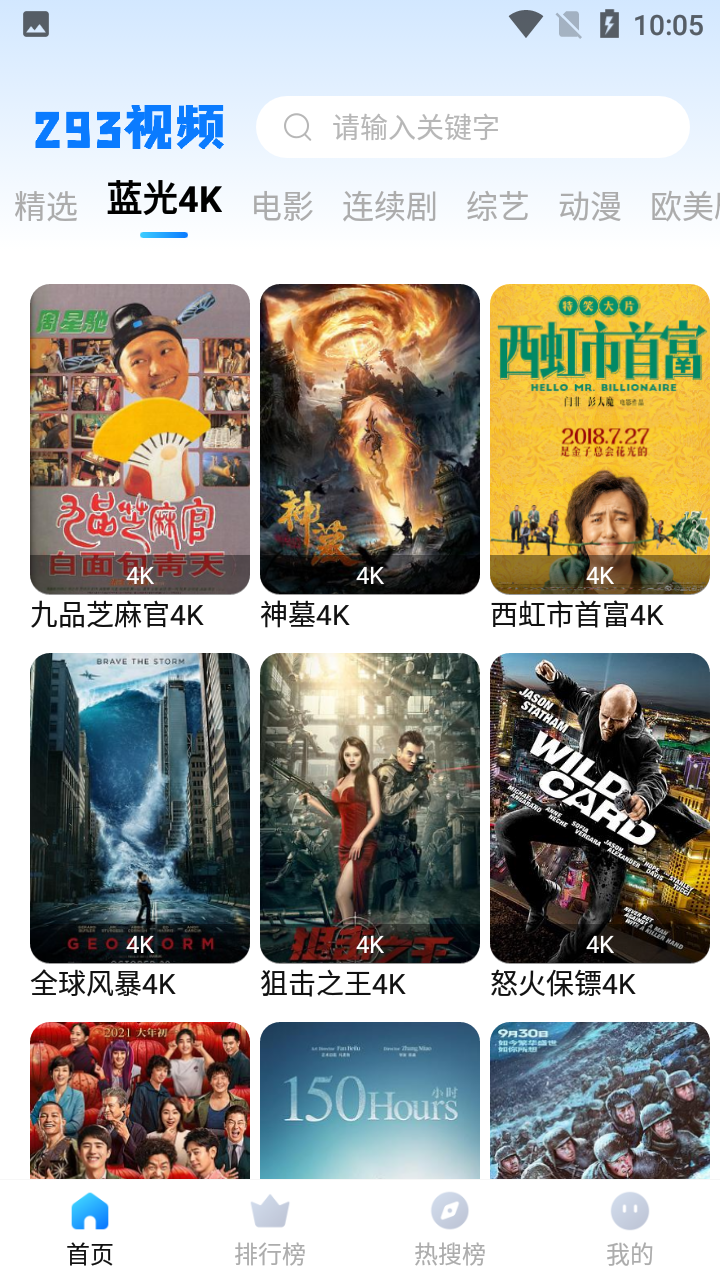Switch to the 精选 tab

pyautogui.click(x=46, y=207)
